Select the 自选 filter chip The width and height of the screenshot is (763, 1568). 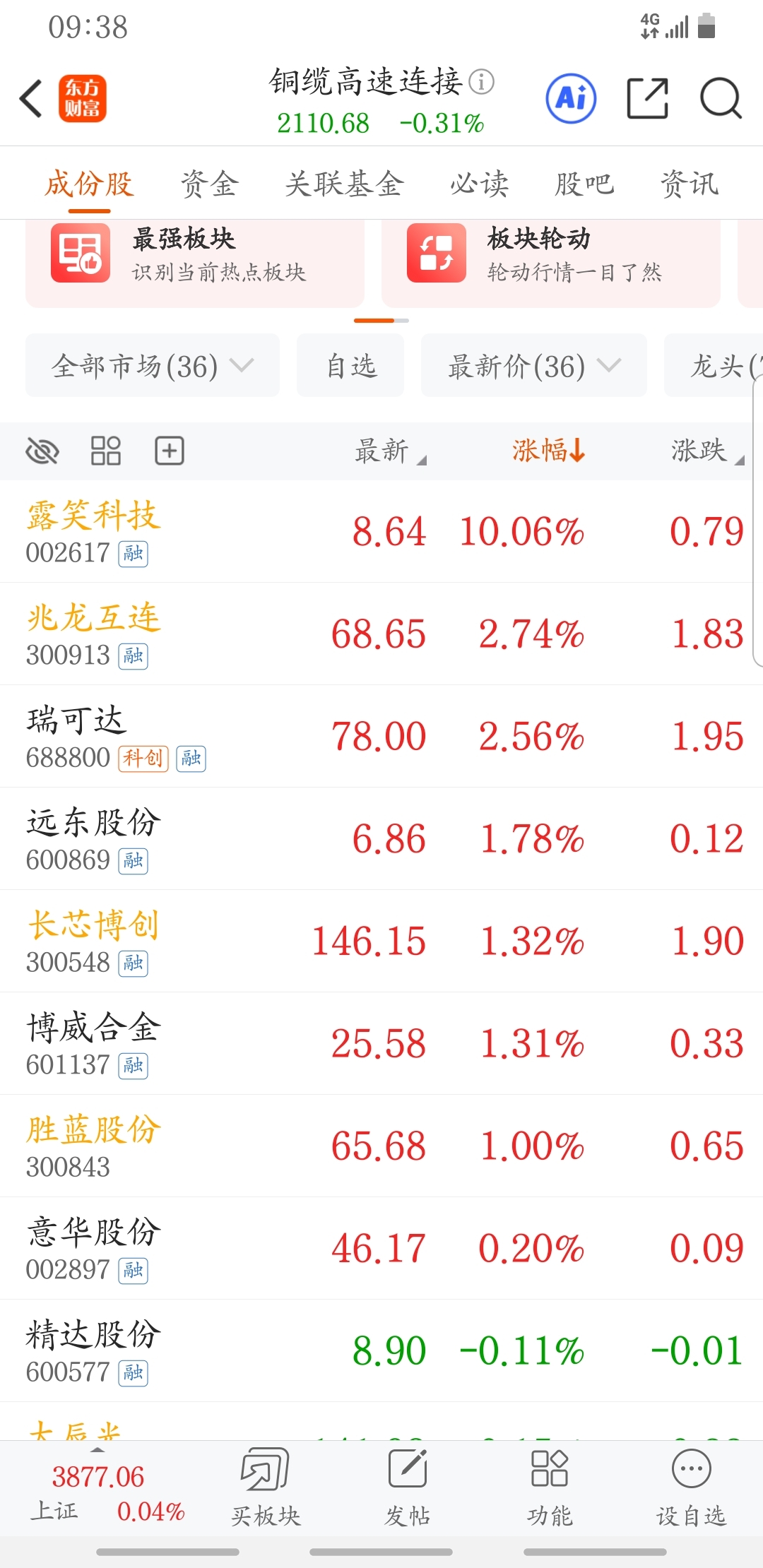click(350, 366)
